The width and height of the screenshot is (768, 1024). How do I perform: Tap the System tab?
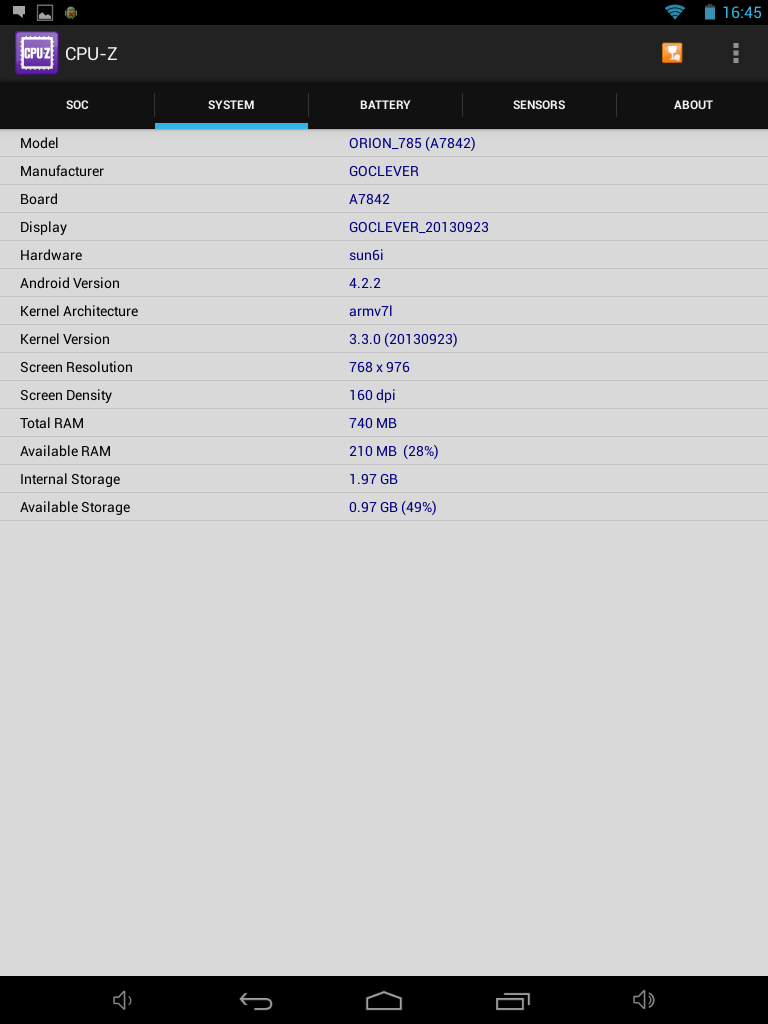pos(231,105)
